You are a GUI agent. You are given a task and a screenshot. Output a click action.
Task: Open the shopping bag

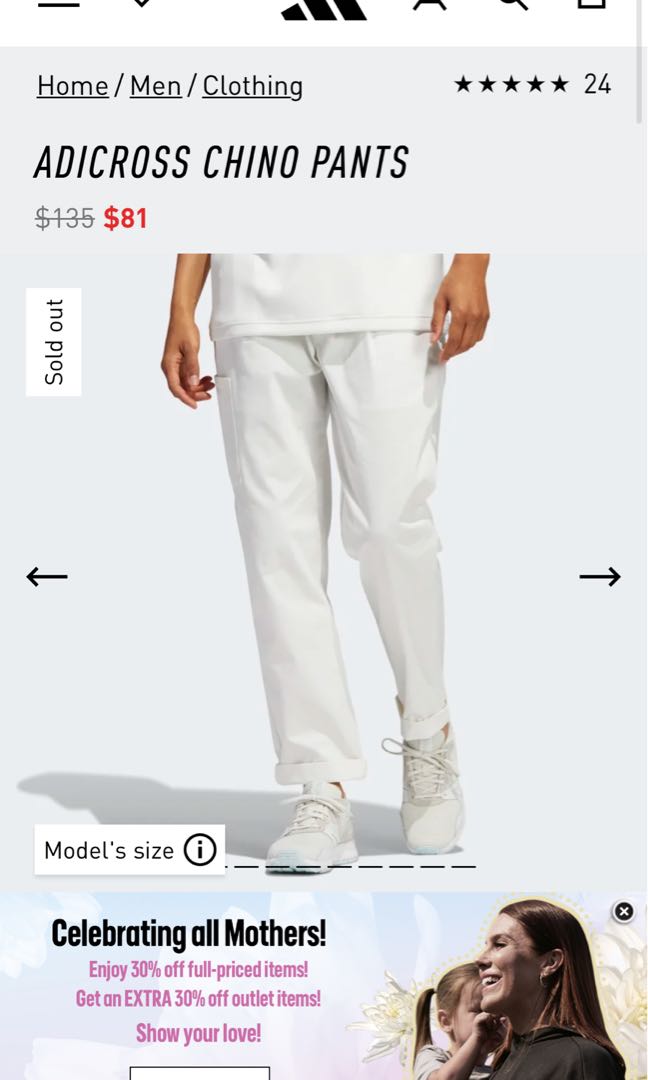(592, 5)
